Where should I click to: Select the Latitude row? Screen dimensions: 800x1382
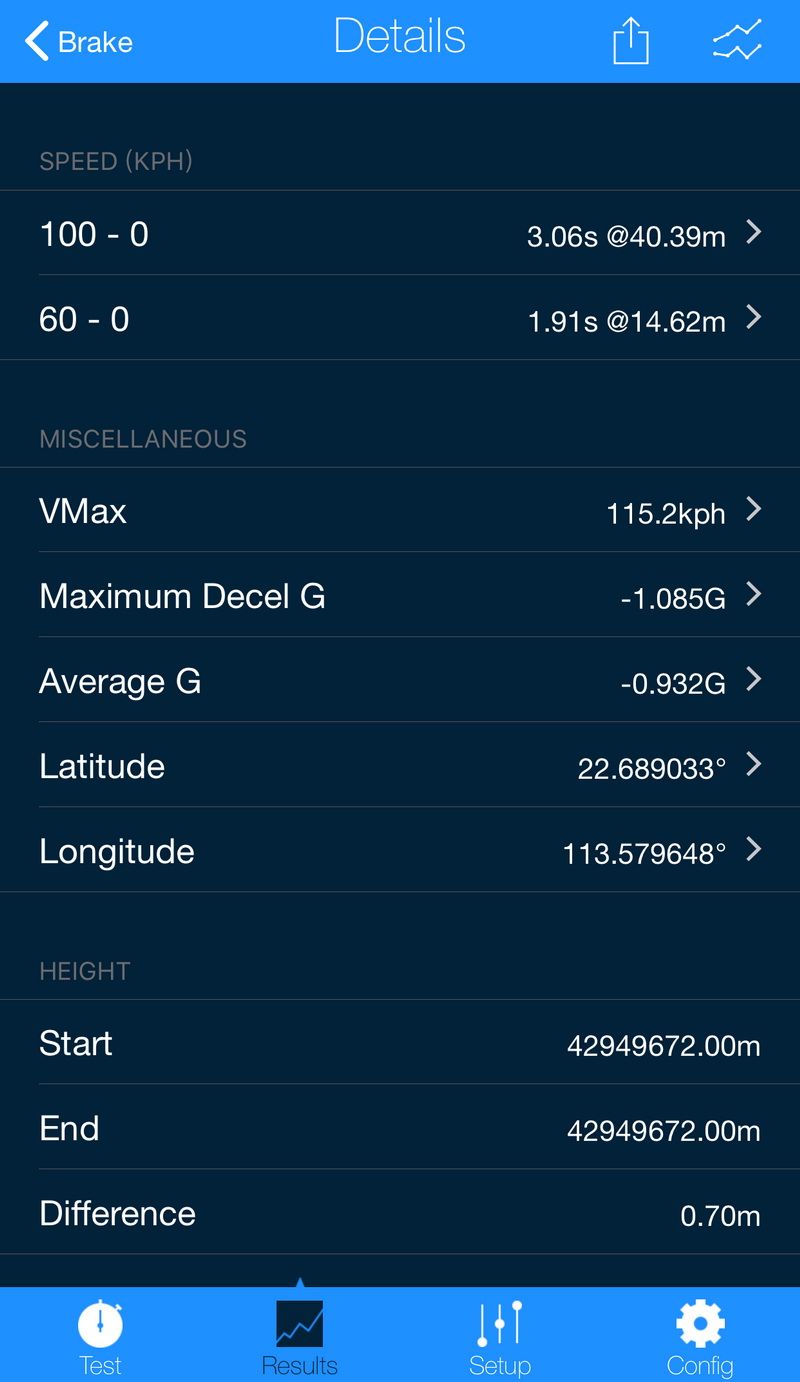coord(400,767)
